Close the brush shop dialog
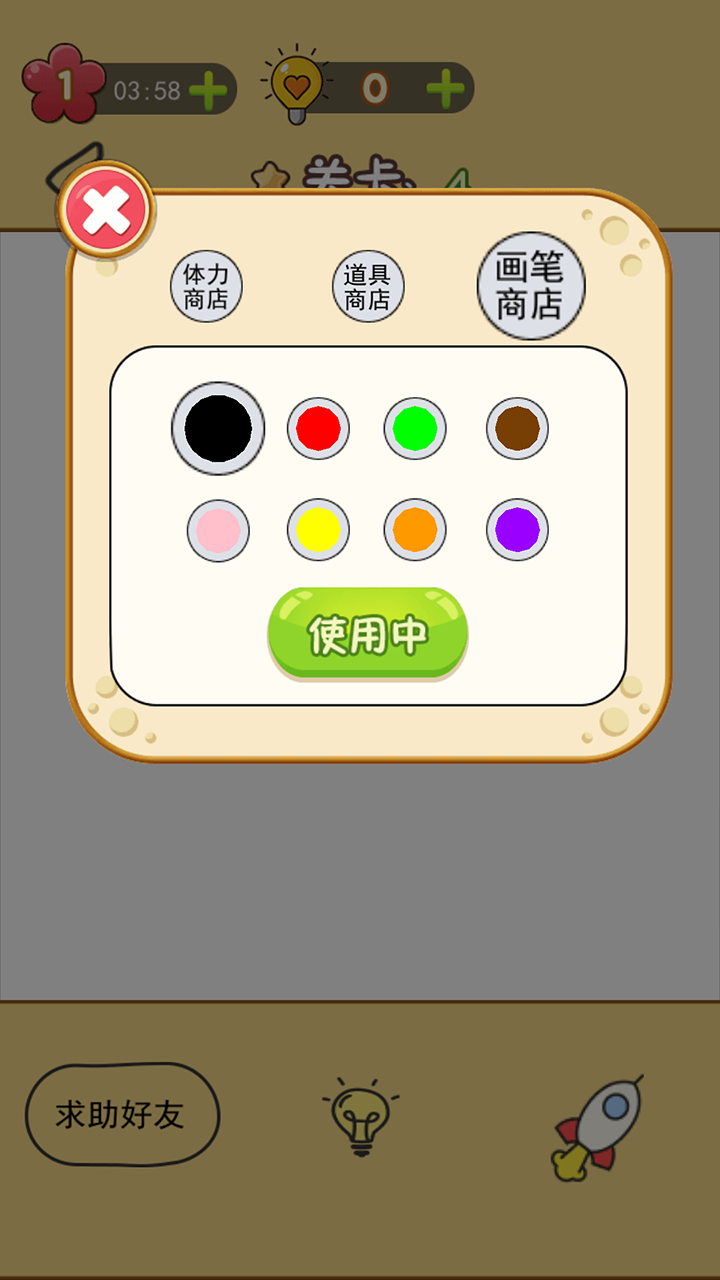The image size is (720, 1280). coord(105,210)
